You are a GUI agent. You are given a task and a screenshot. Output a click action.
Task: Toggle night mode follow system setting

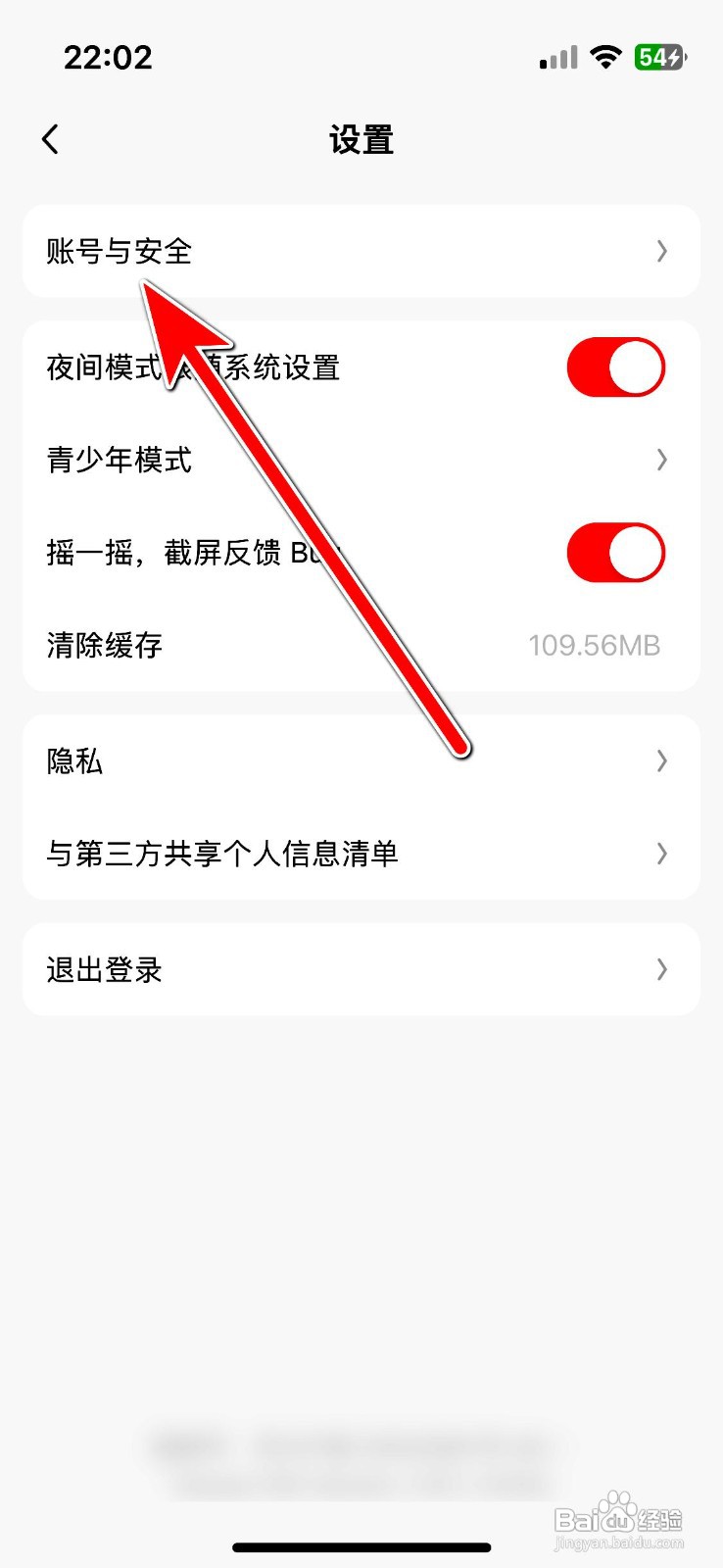tap(615, 367)
